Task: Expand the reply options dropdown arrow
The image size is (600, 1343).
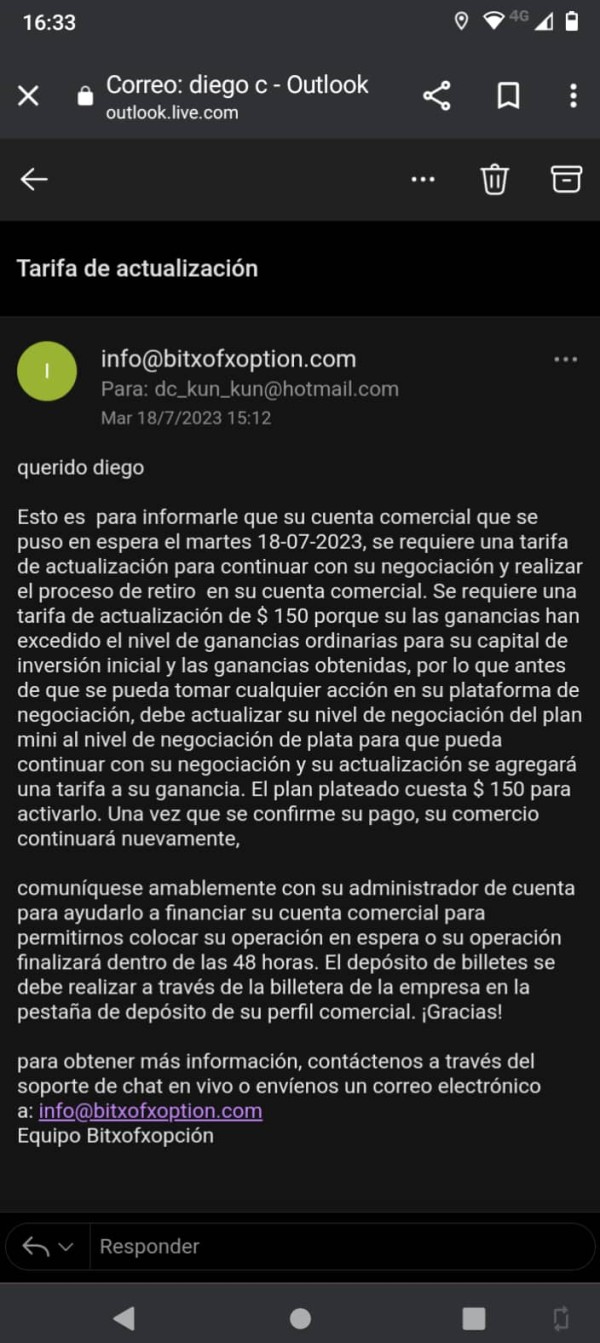Action: point(66,1247)
